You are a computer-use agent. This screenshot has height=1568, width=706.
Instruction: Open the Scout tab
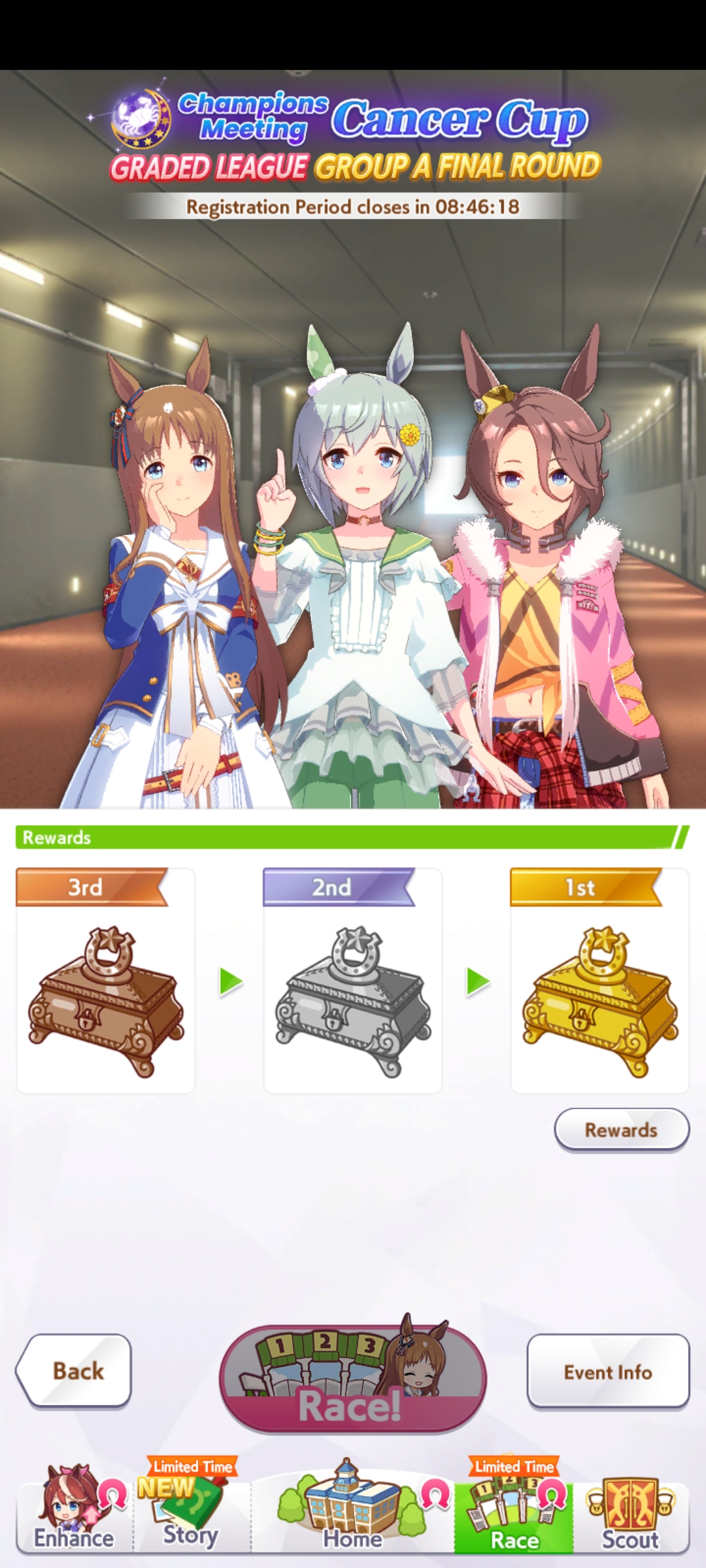click(x=630, y=1516)
